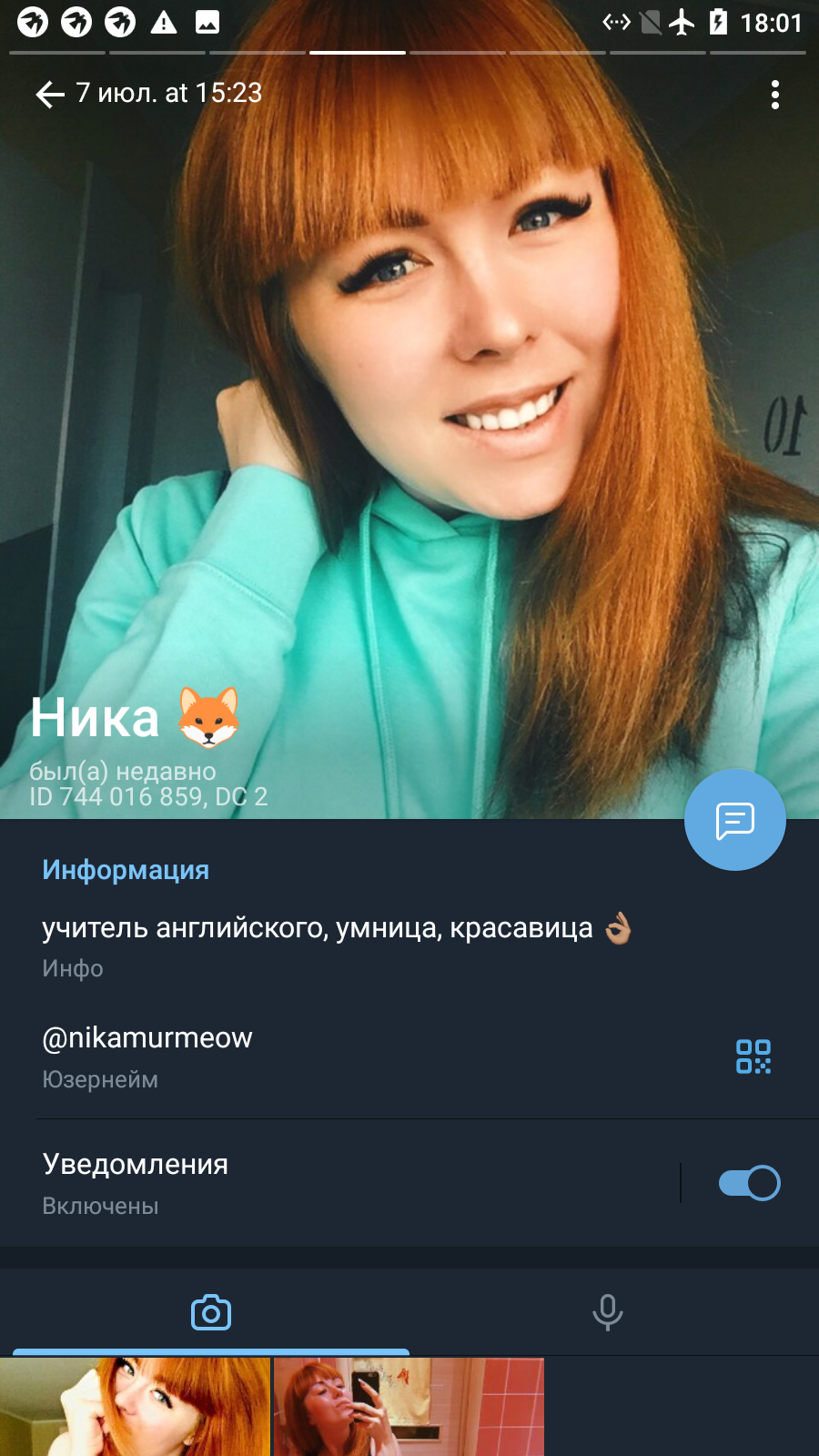
Task: Go back using the arrow icon
Action: (50, 94)
